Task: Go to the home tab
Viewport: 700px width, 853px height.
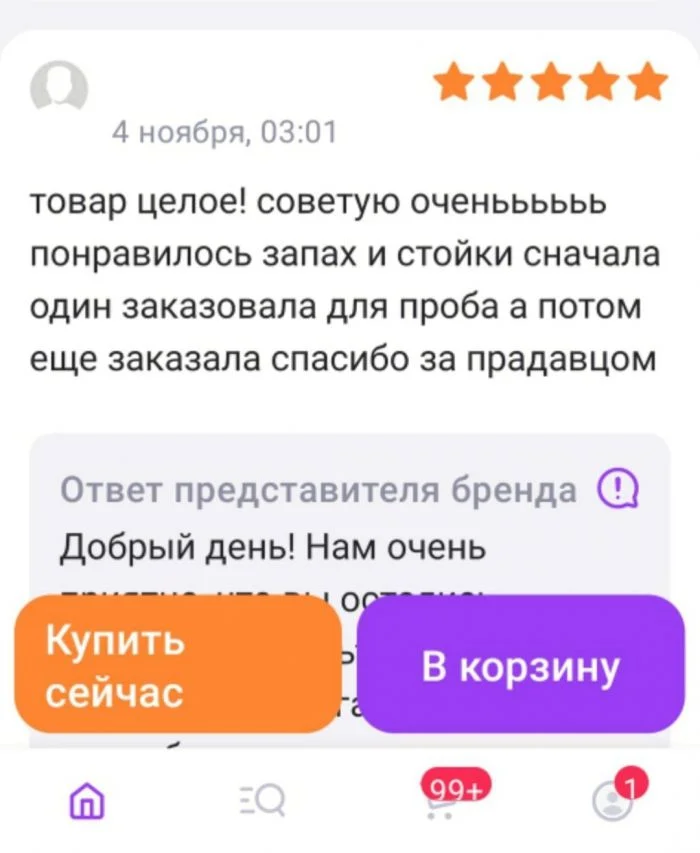Action: (x=88, y=800)
